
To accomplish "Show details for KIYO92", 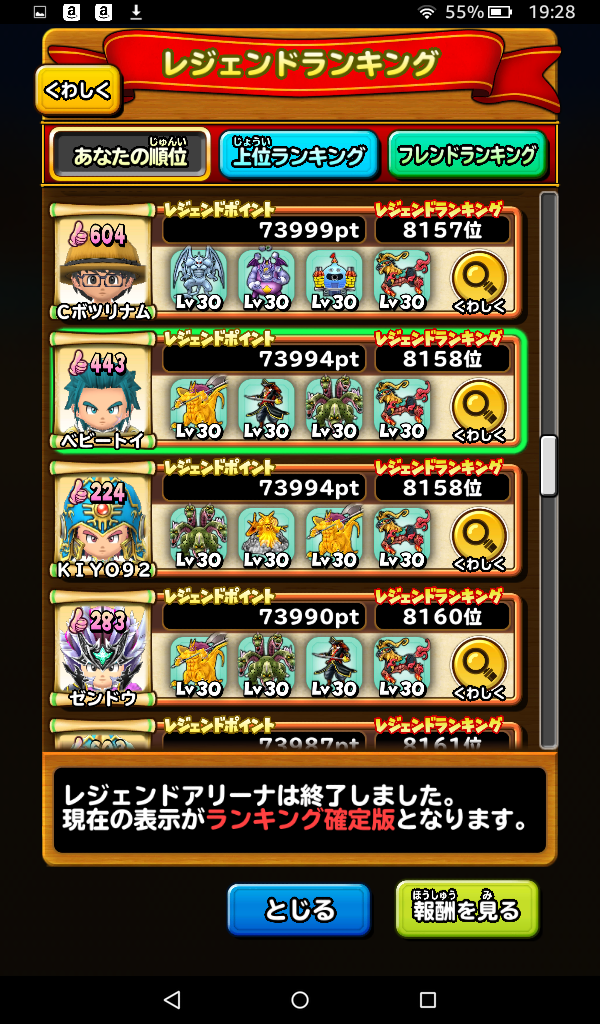I will coord(479,538).
